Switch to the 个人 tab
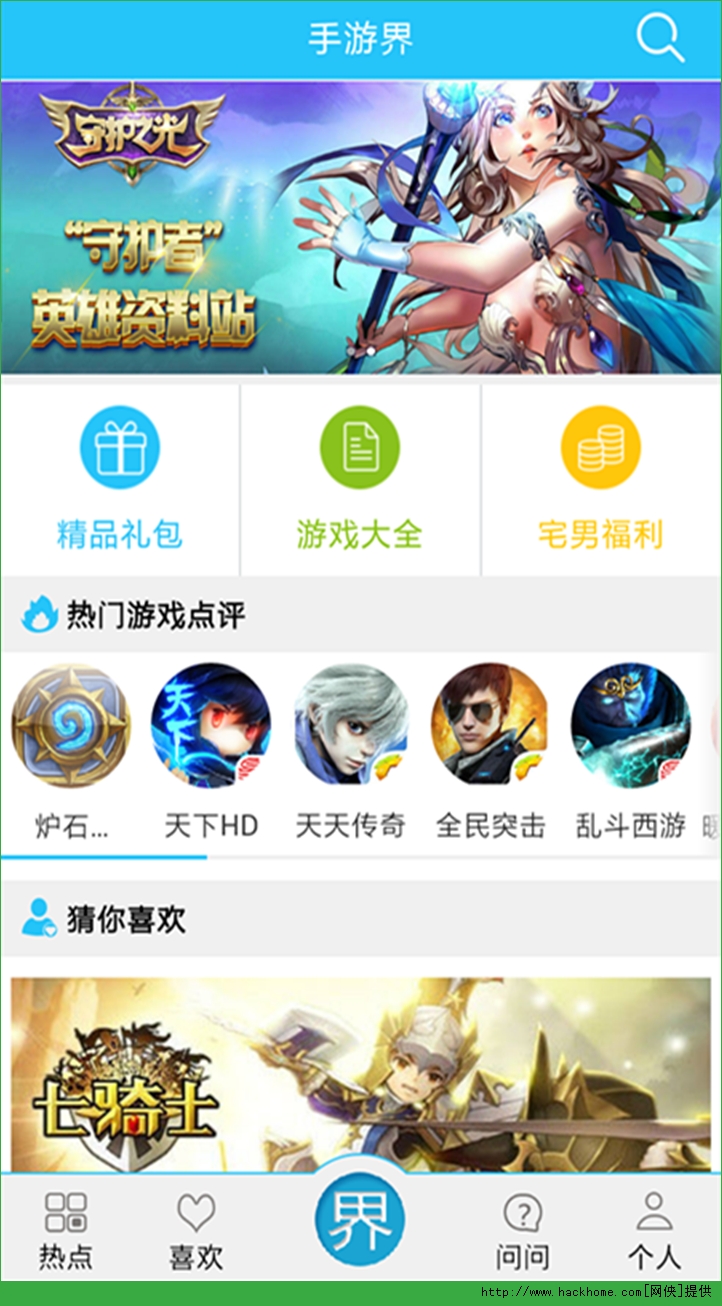This screenshot has height=1306, width=722. pyautogui.click(x=654, y=1231)
